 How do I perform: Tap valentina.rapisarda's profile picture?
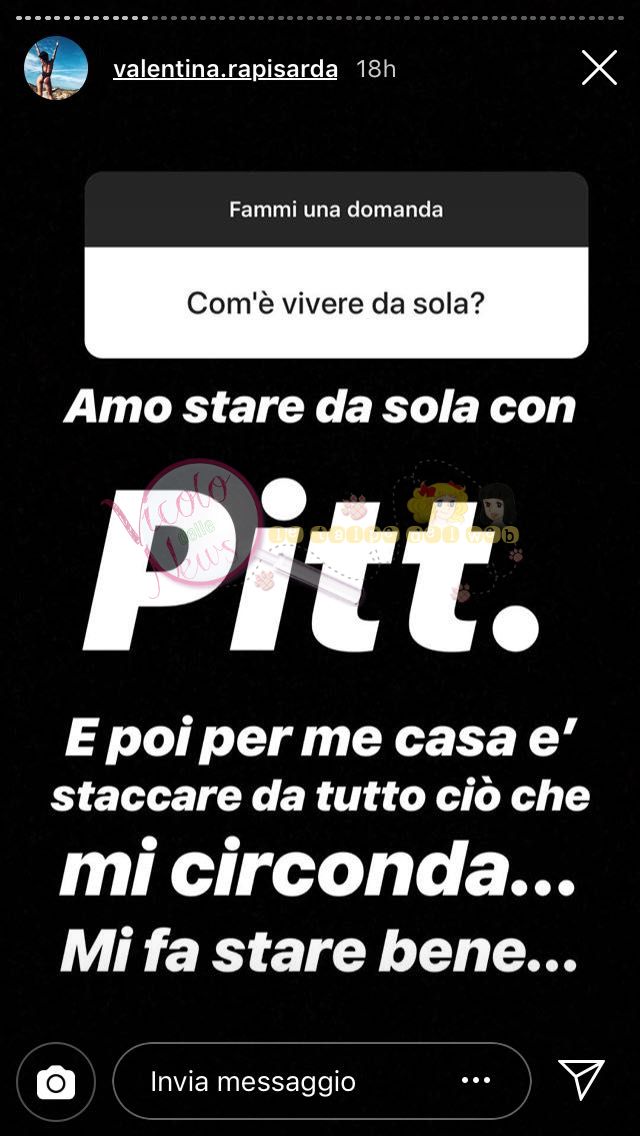[x=56, y=68]
